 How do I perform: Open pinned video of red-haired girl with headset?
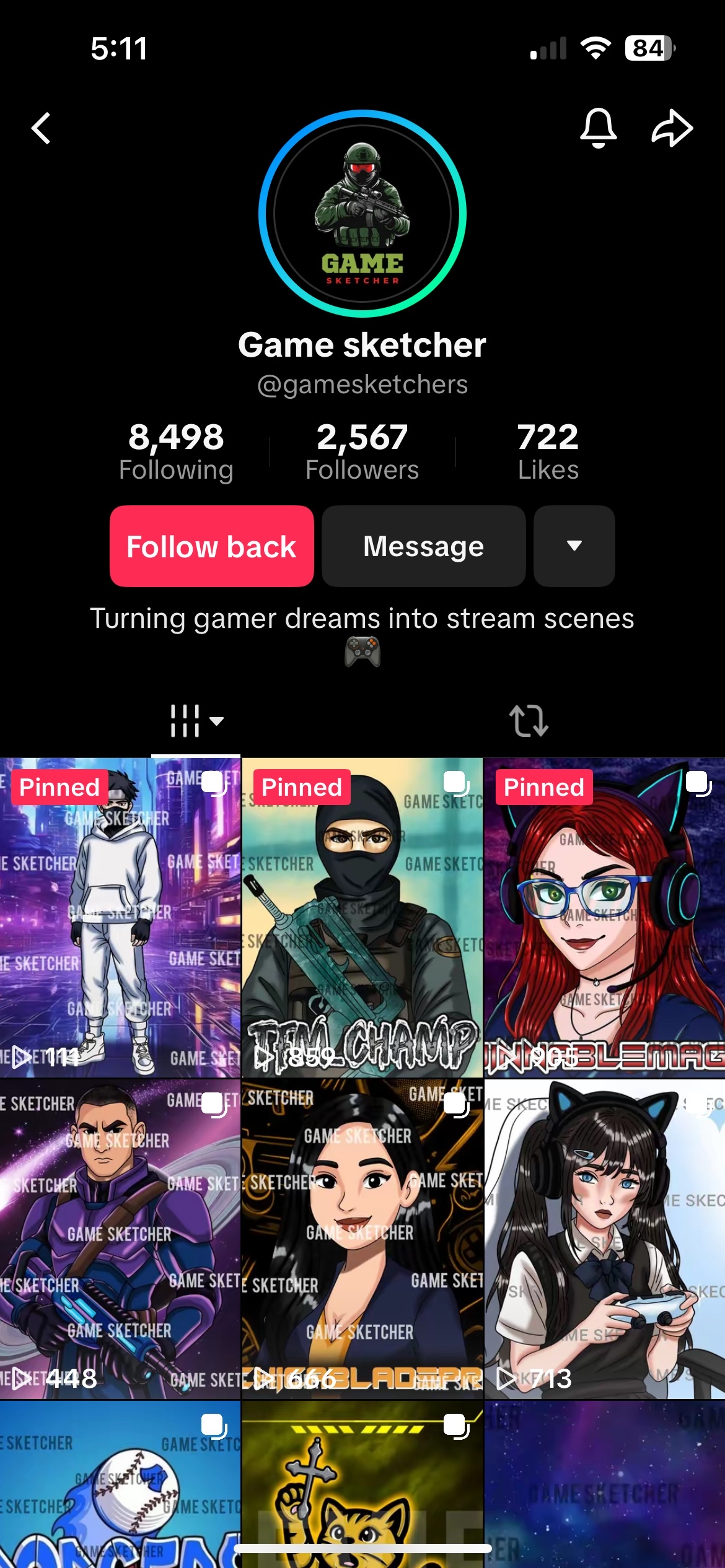point(605,918)
